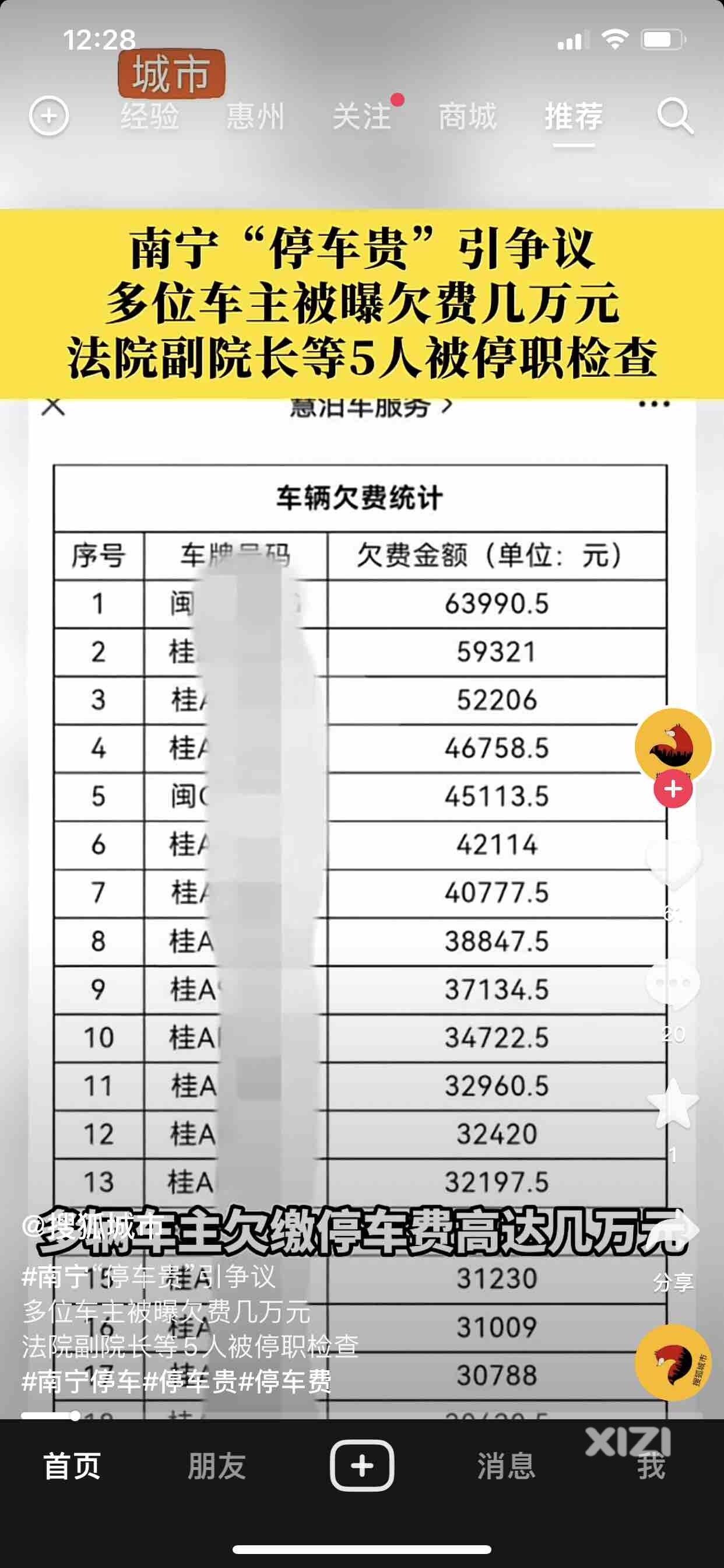Open the search magnifier icon
724x1568 pixels.
[x=674, y=116]
